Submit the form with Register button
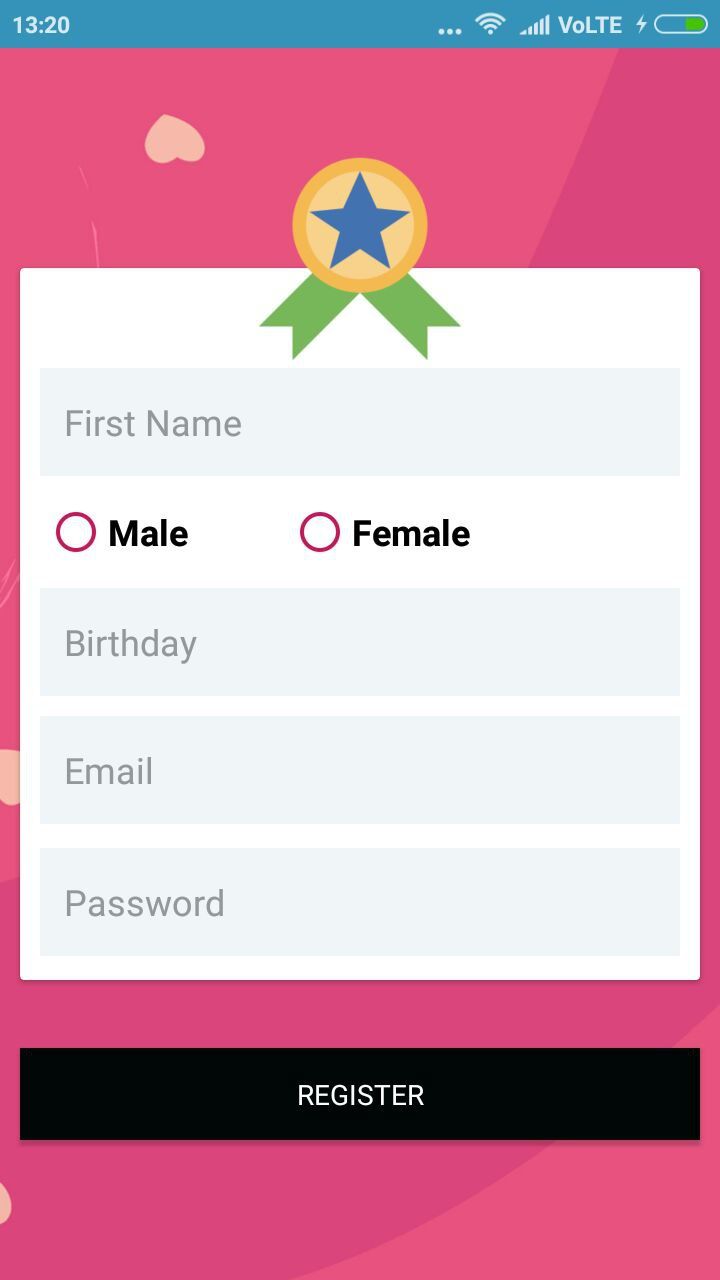The image size is (720, 1280). (360, 1094)
